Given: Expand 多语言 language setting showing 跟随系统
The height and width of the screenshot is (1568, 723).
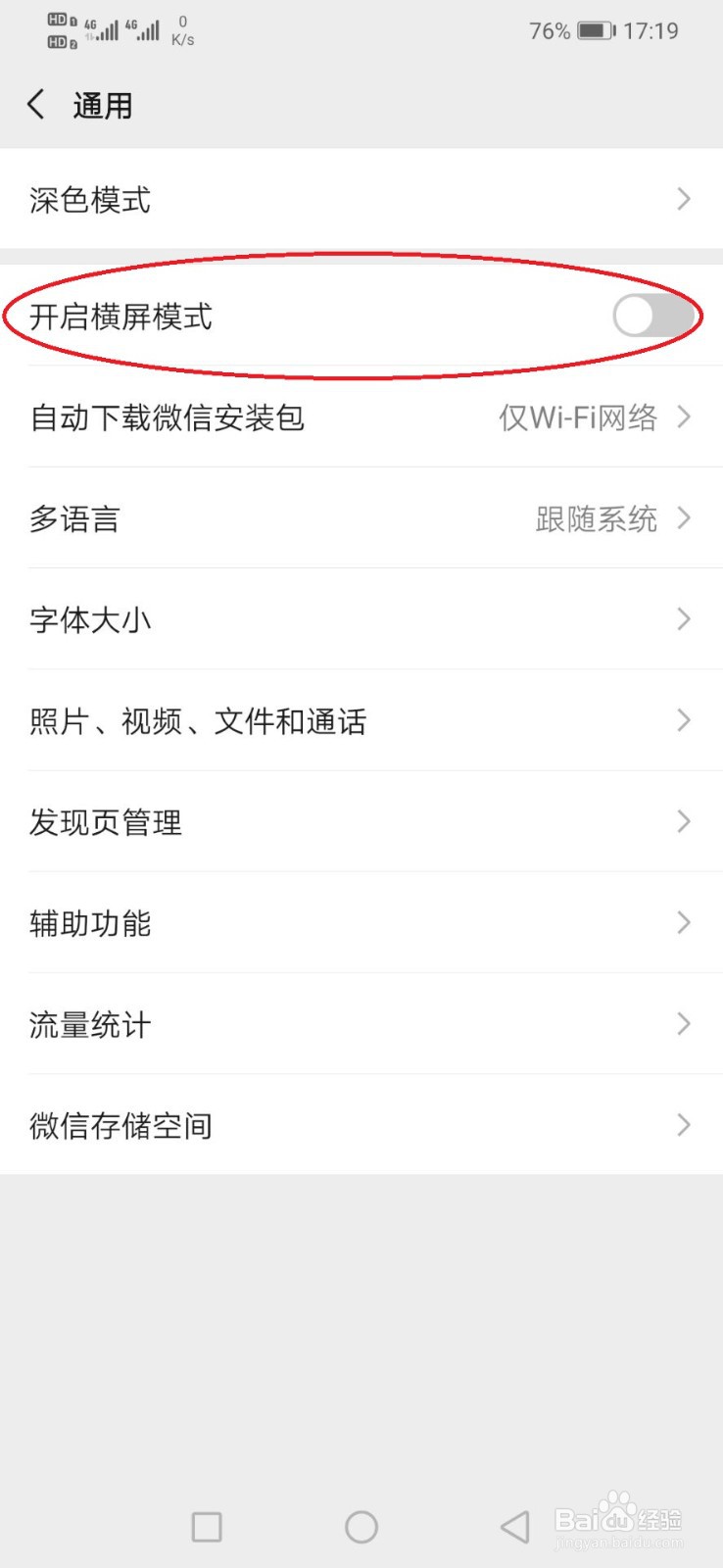Looking at the screenshot, I should (361, 517).
